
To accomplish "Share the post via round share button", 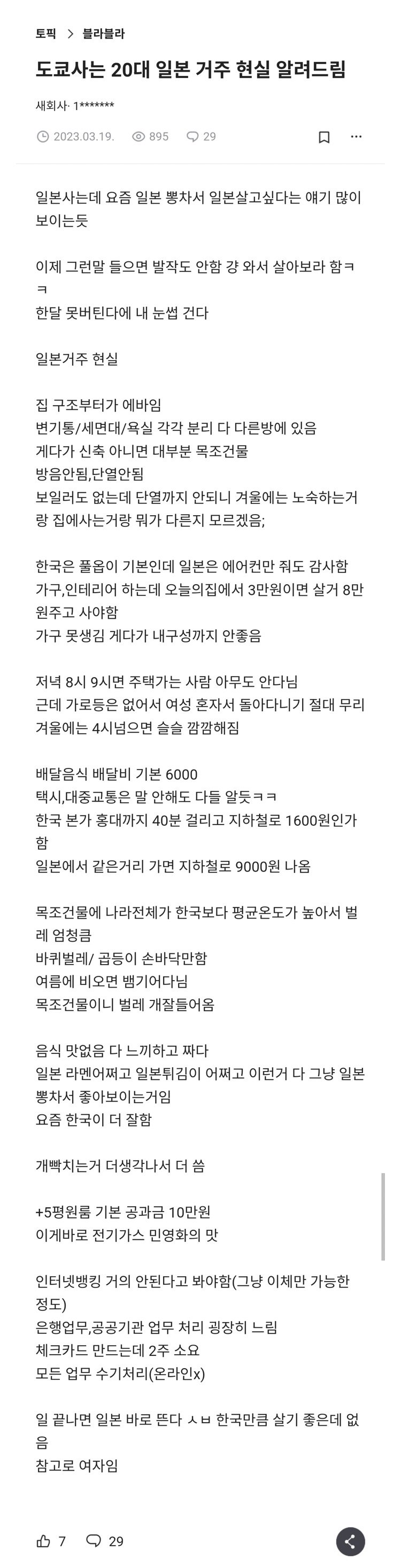I will click(x=350, y=1541).
